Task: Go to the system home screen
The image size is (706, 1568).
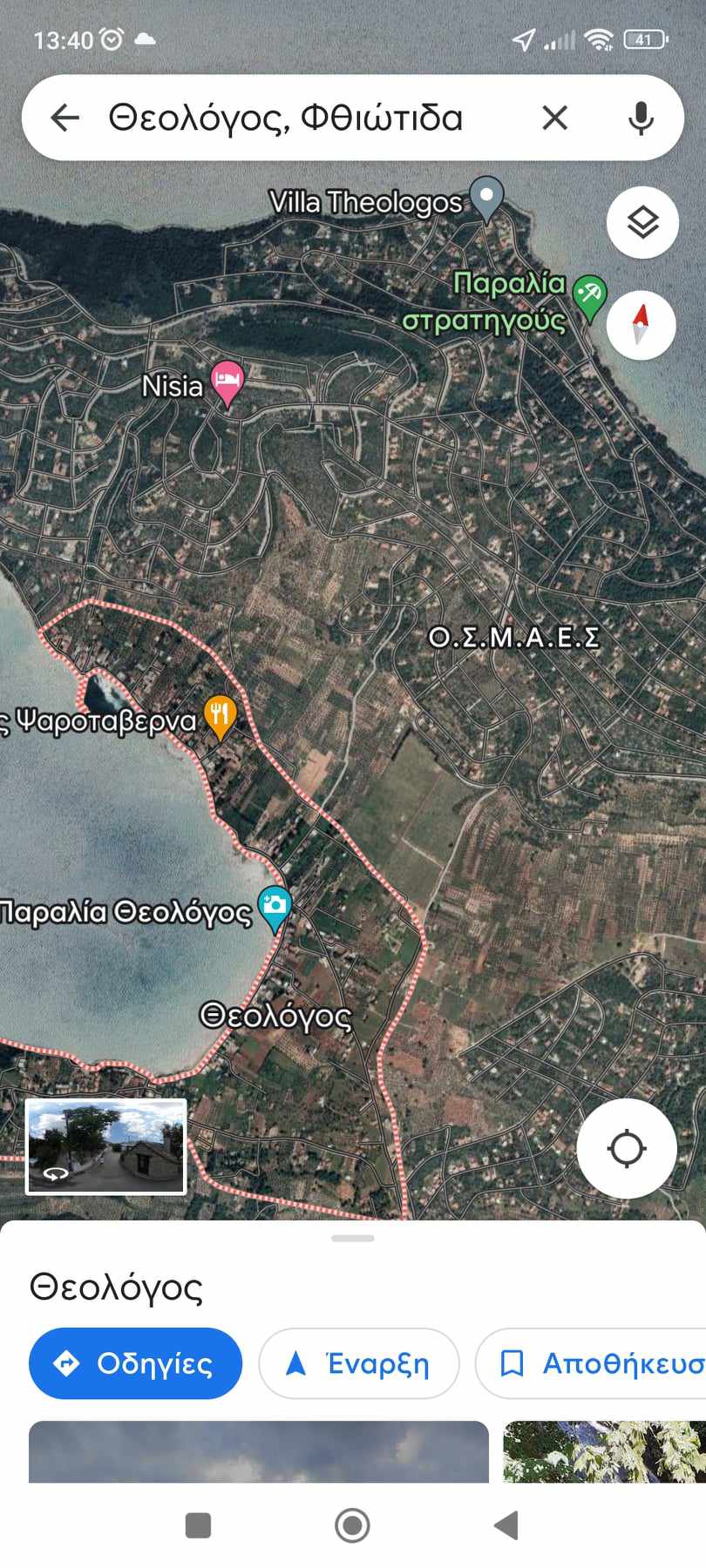Action: click(352, 1525)
